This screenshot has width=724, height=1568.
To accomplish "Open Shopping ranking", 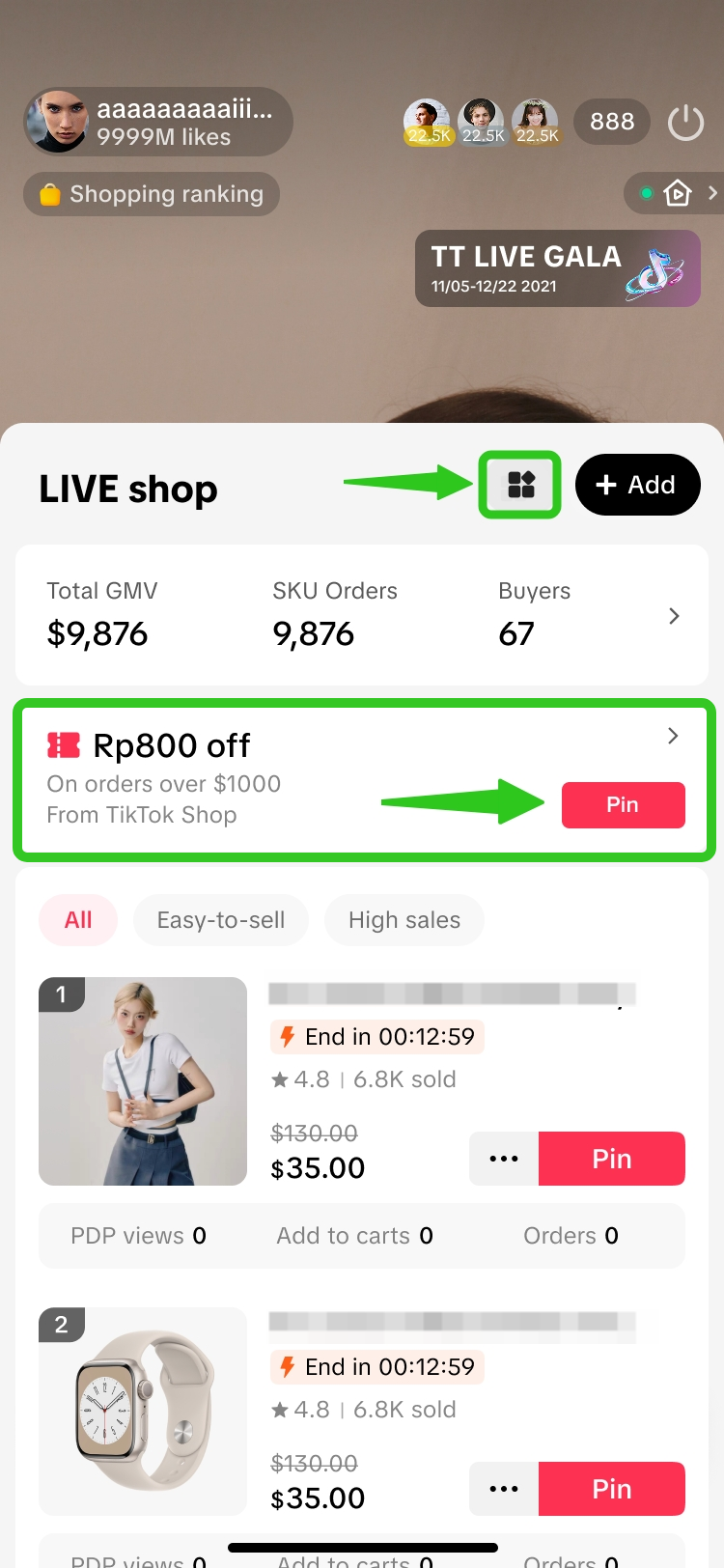I will pos(152,194).
